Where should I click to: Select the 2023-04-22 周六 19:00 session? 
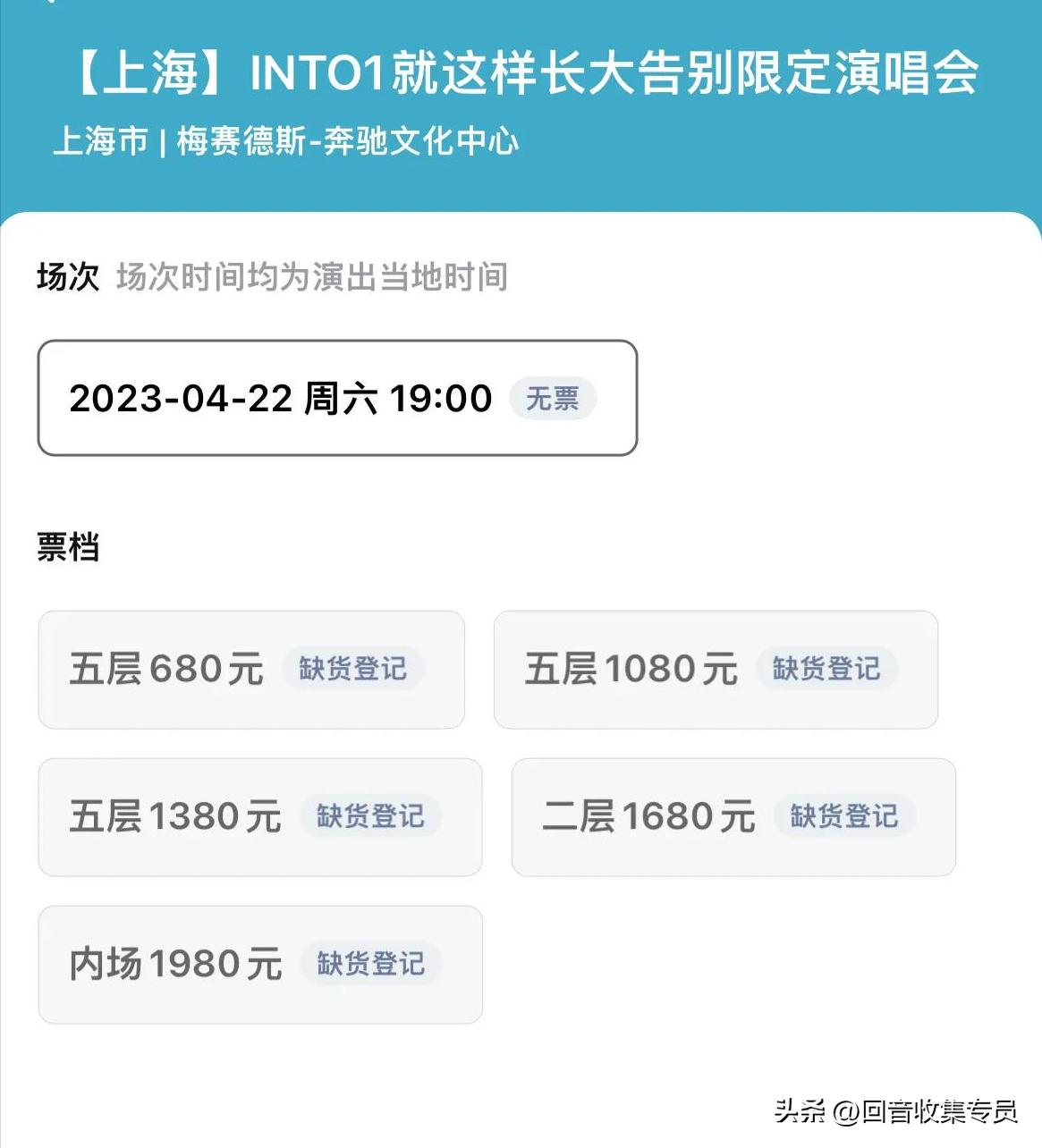click(x=281, y=399)
